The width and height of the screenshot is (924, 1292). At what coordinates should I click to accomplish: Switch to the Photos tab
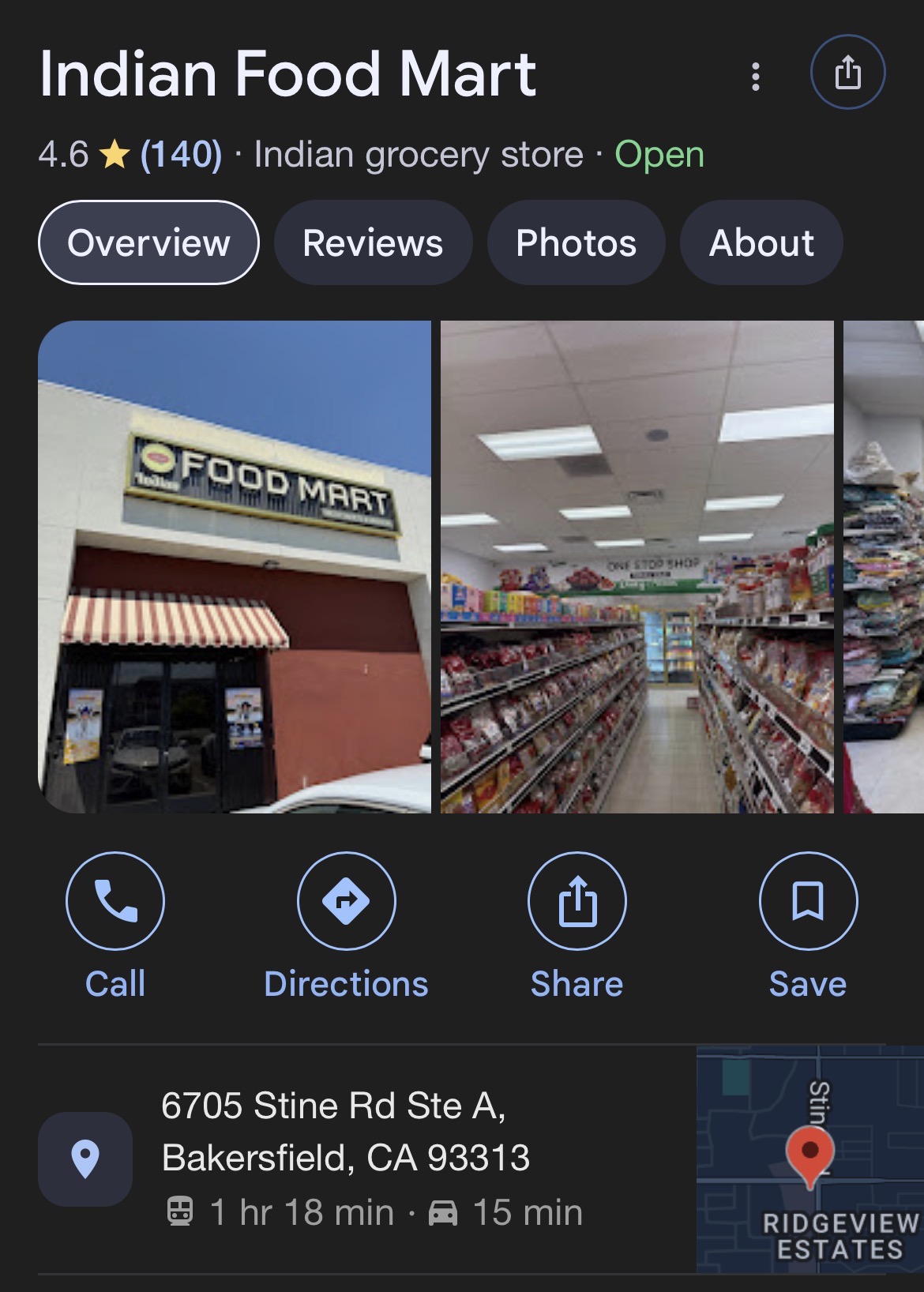576,242
